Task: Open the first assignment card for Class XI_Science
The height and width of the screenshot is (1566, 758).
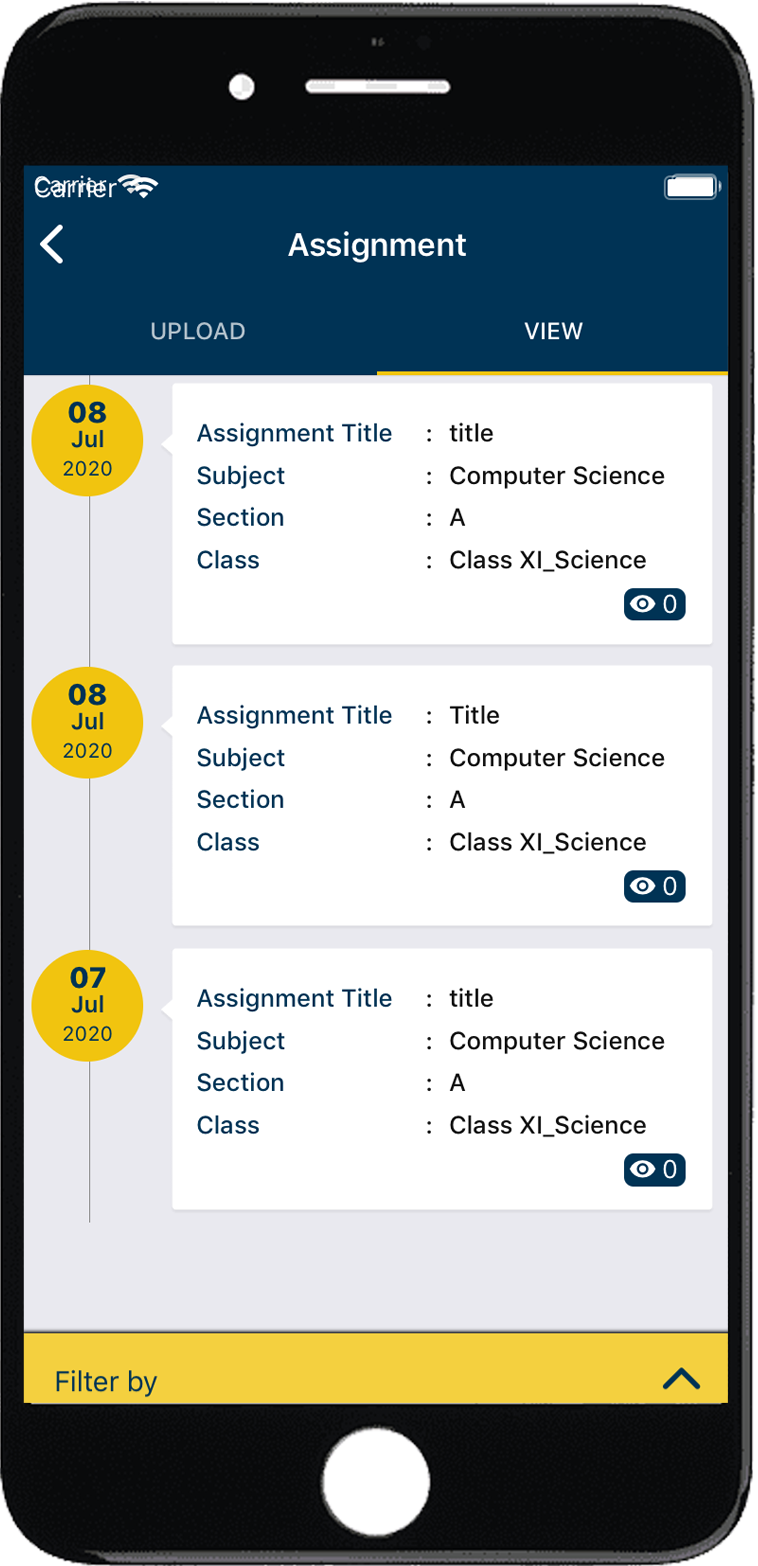Action: pyautogui.click(x=440, y=510)
